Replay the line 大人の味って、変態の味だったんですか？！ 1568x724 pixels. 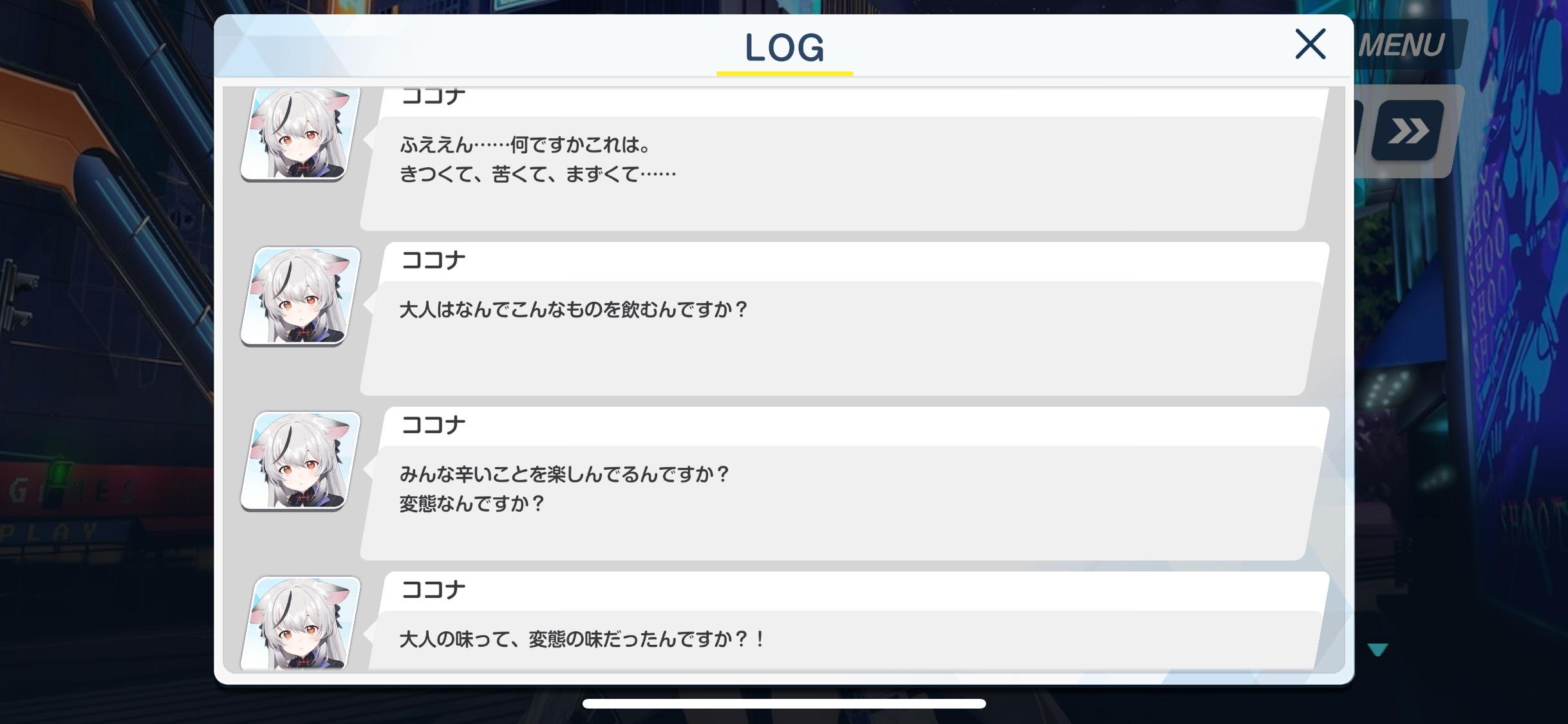pos(837,639)
